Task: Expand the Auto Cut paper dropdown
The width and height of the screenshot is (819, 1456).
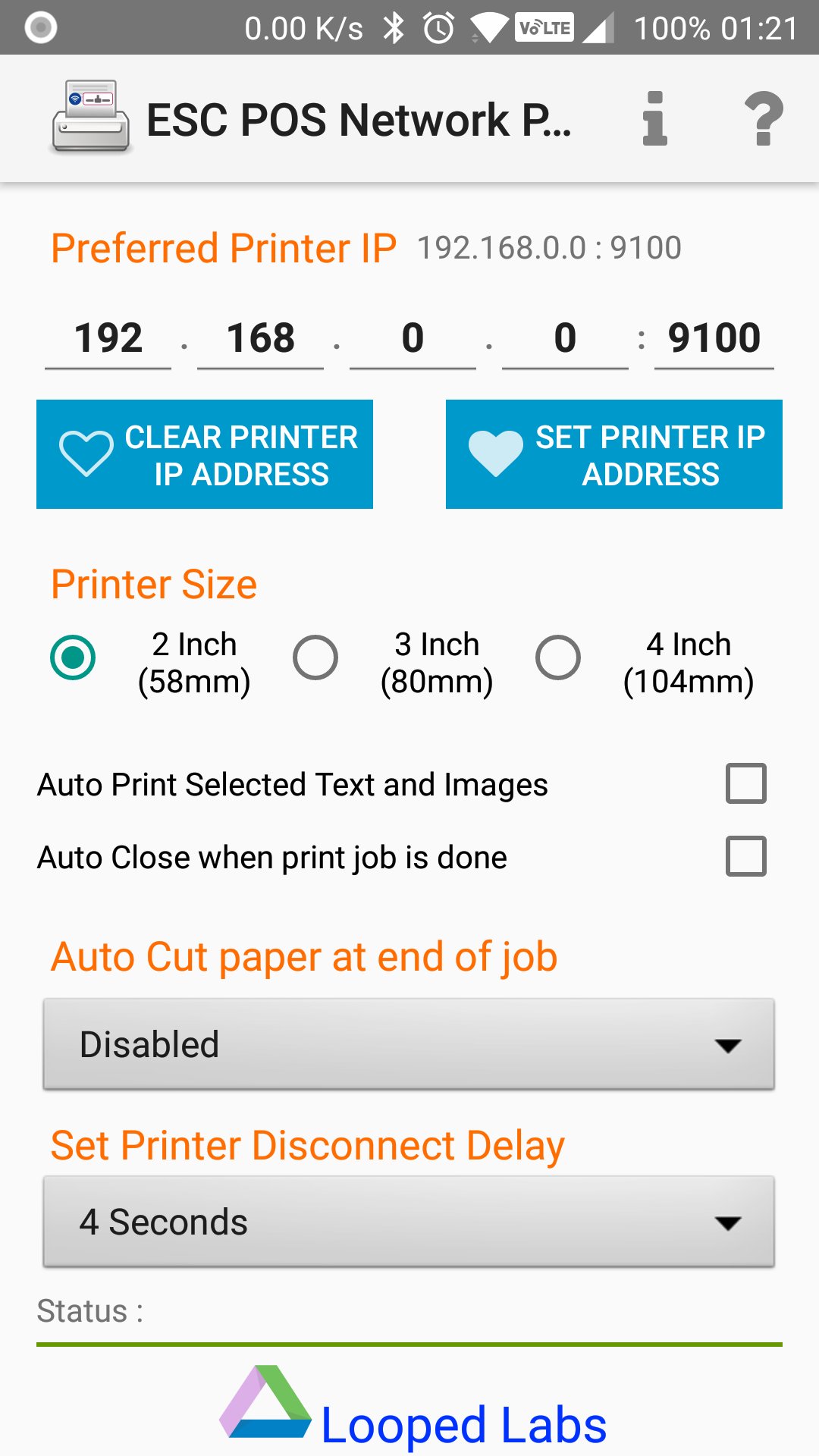Action: (x=409, y=1044)
